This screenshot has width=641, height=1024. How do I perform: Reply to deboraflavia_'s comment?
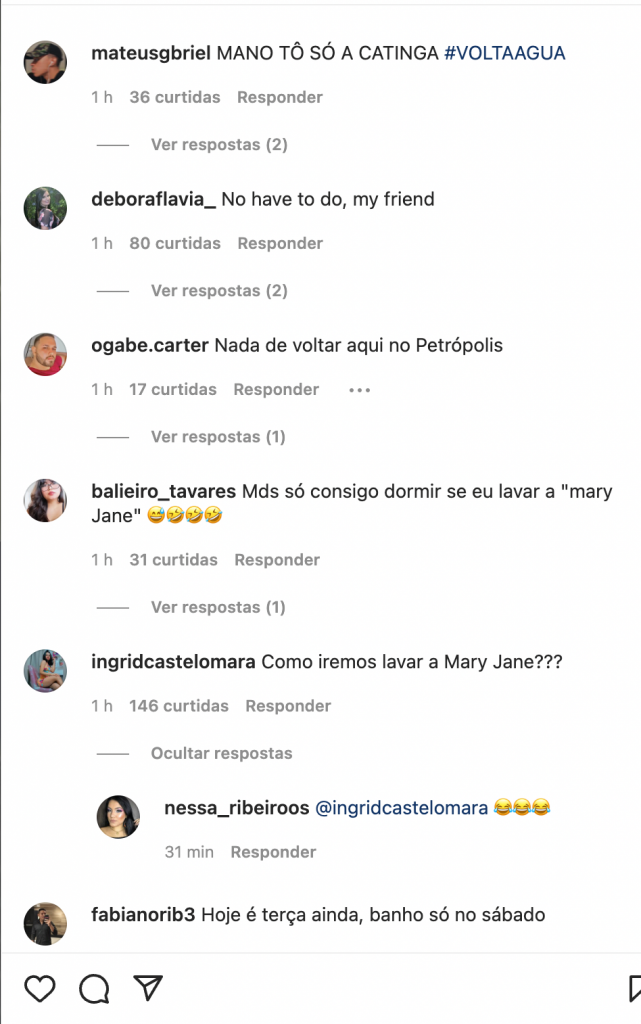click(x=280, y=243)
